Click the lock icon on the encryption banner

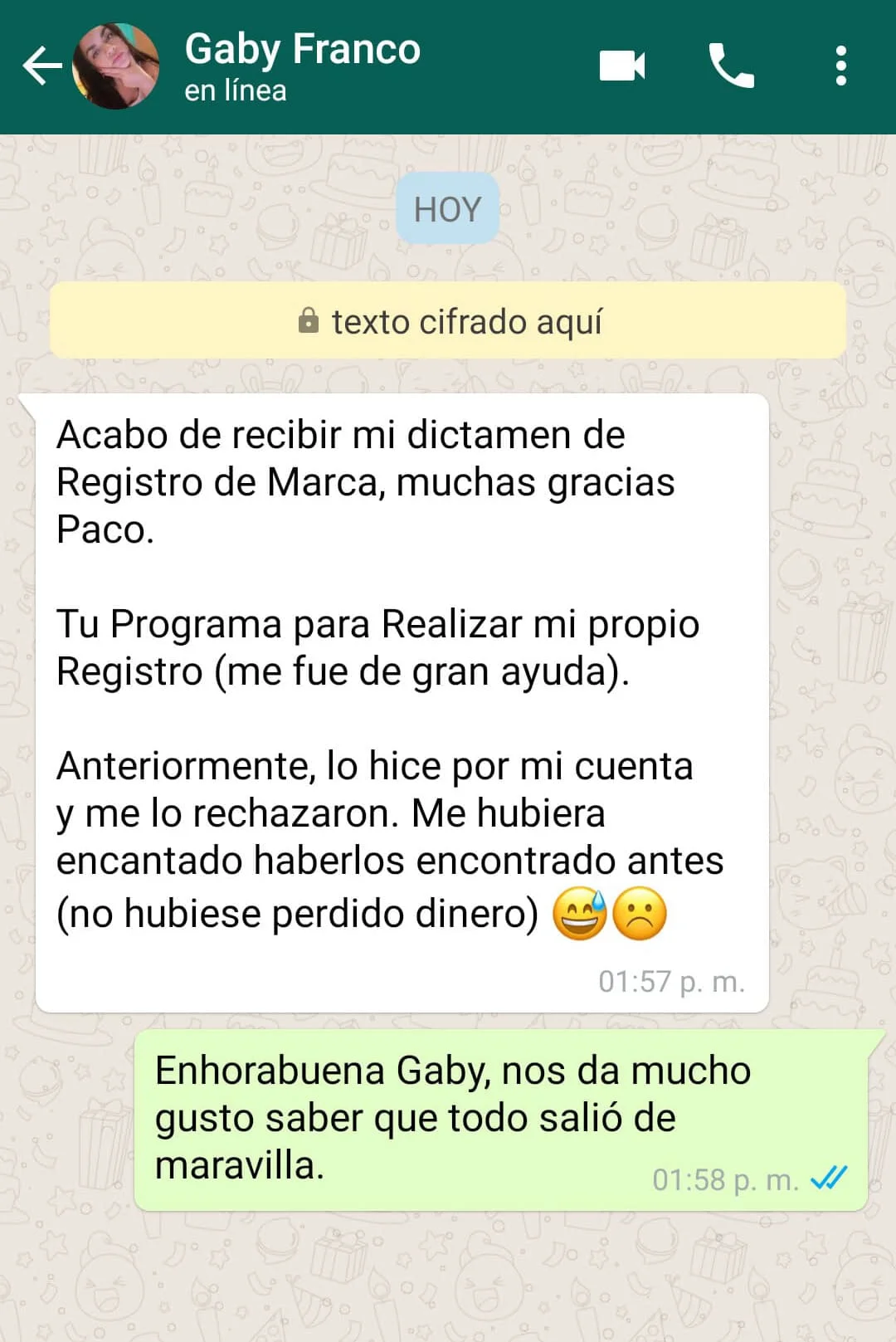pos(310,320)
